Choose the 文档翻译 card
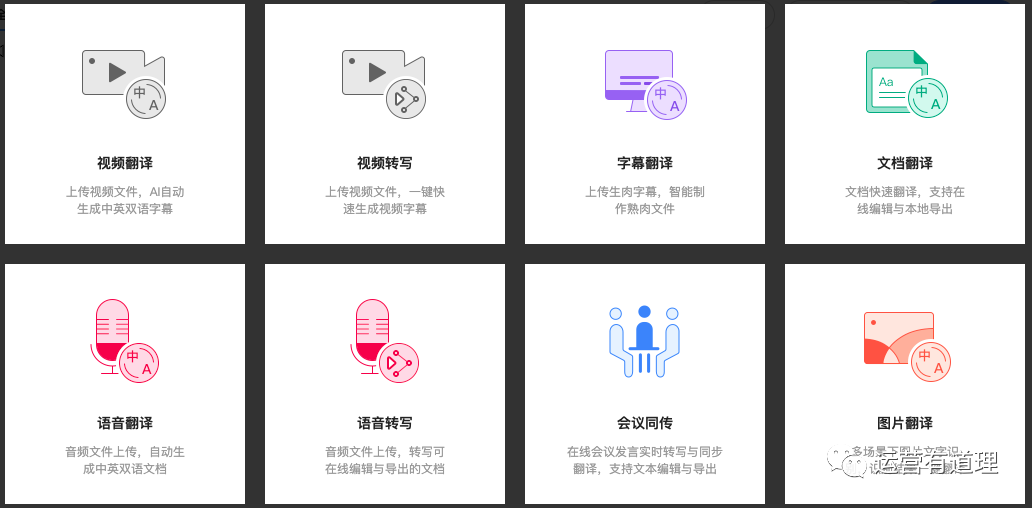1032x508 pixels. click(x=905, y=125)
